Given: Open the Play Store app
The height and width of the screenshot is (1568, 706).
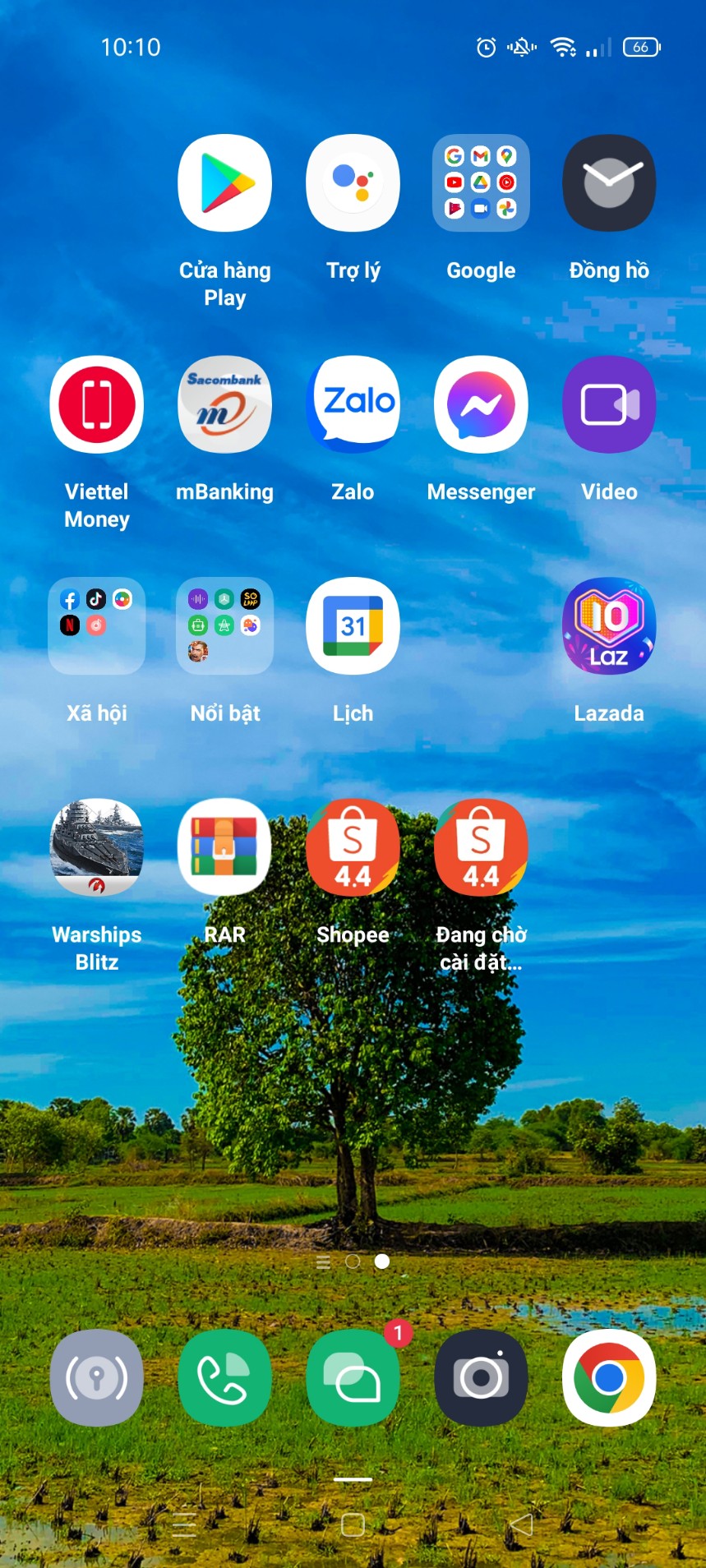Looking at the screenshot, I should coord(224,182).
